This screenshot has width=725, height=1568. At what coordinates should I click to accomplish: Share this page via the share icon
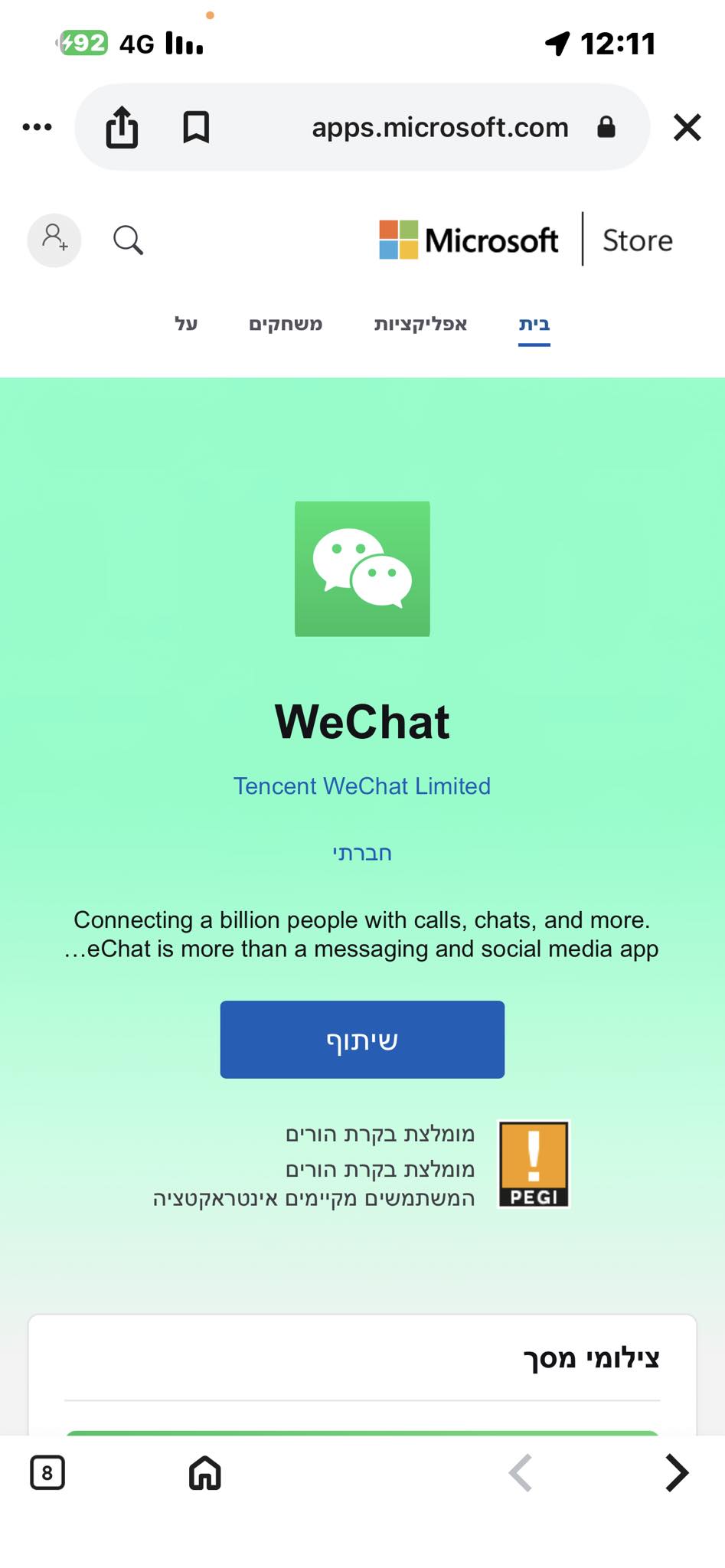pyautogui.click(x=122, y=127)
